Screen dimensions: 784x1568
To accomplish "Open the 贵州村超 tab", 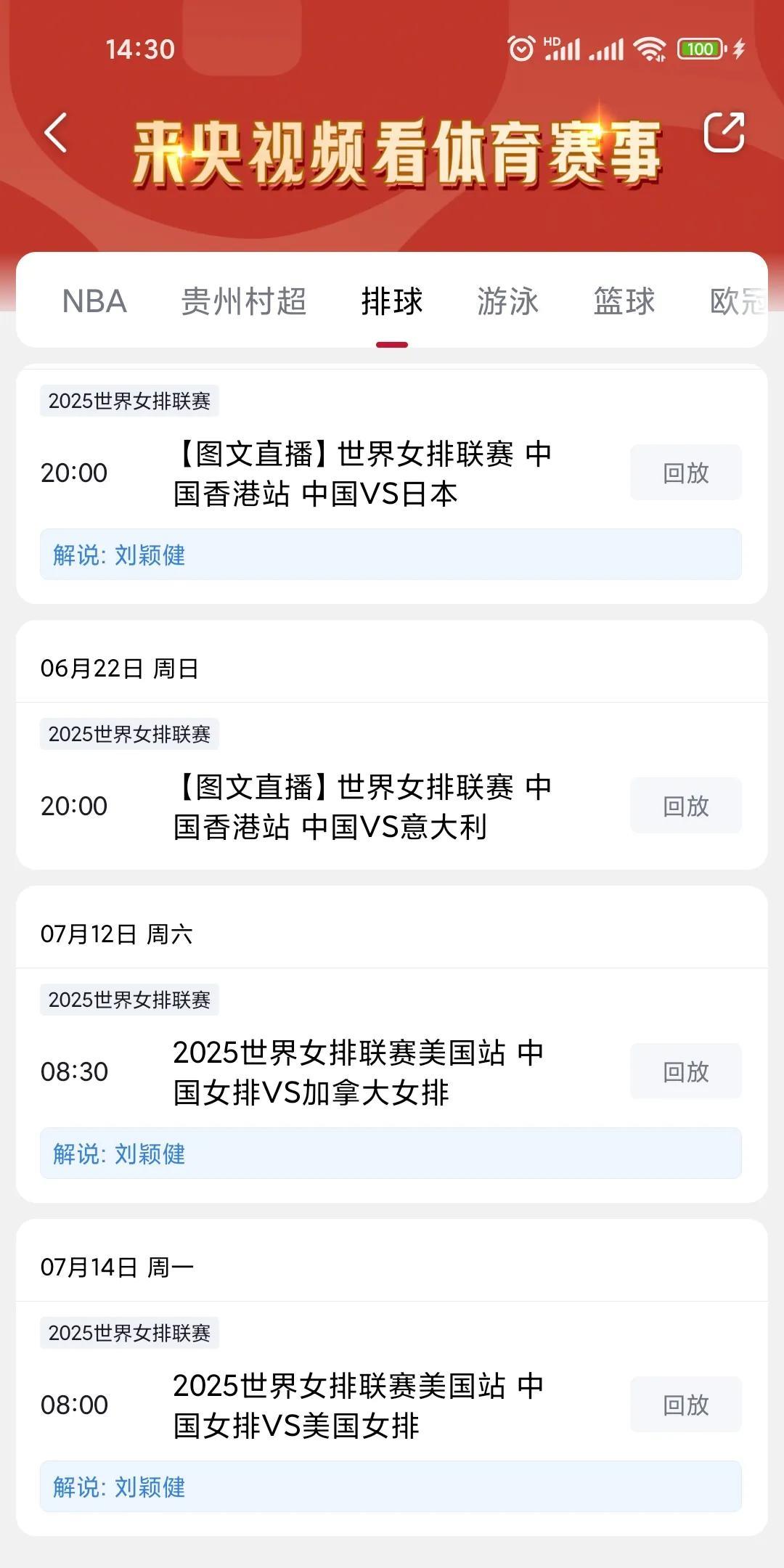I will 244,301.
